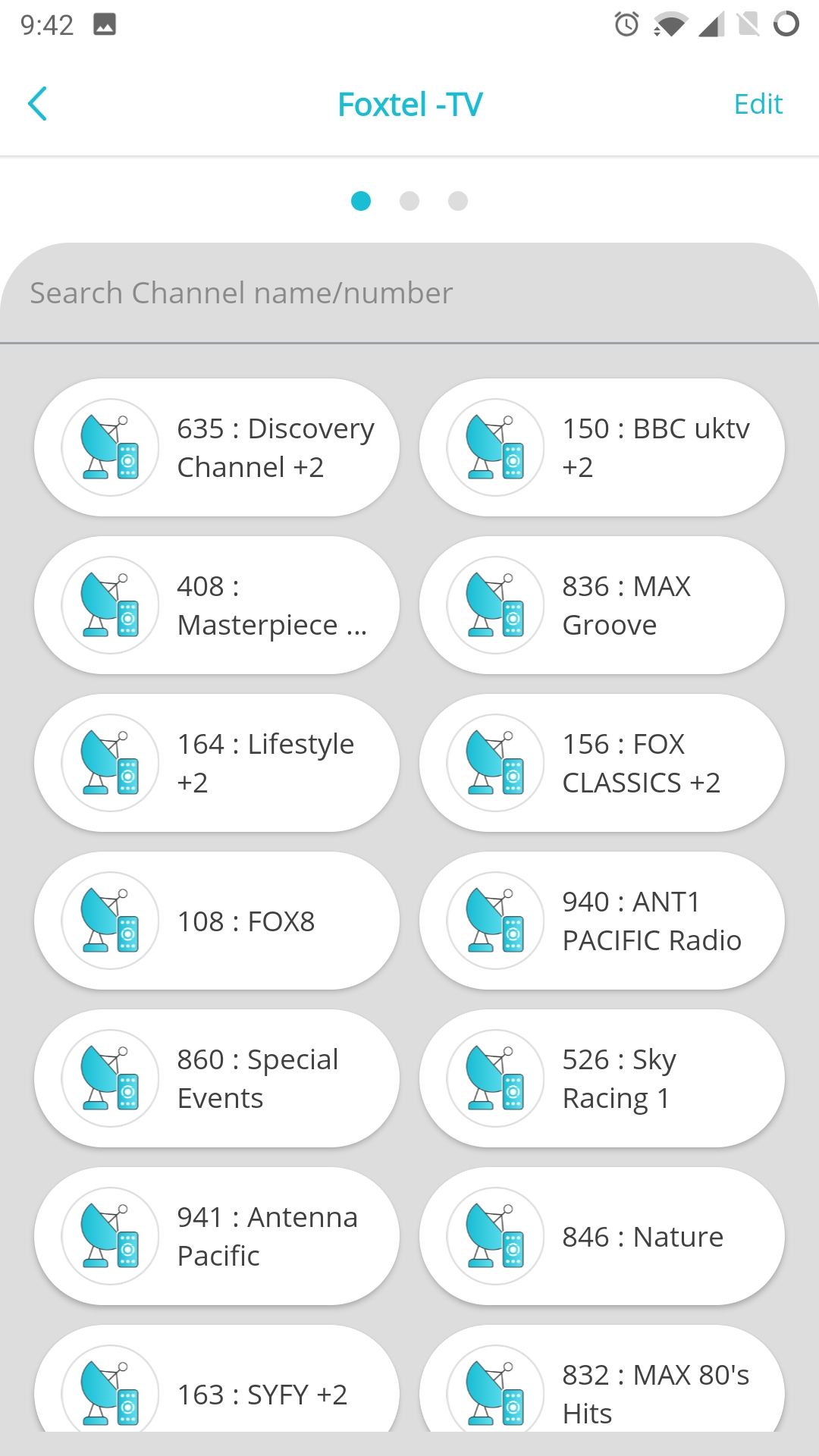Image resolution: width=819 pixels, height=1456 pixels.
Task: Jump to the second page indicator dot
Action: tap(409, 201)
